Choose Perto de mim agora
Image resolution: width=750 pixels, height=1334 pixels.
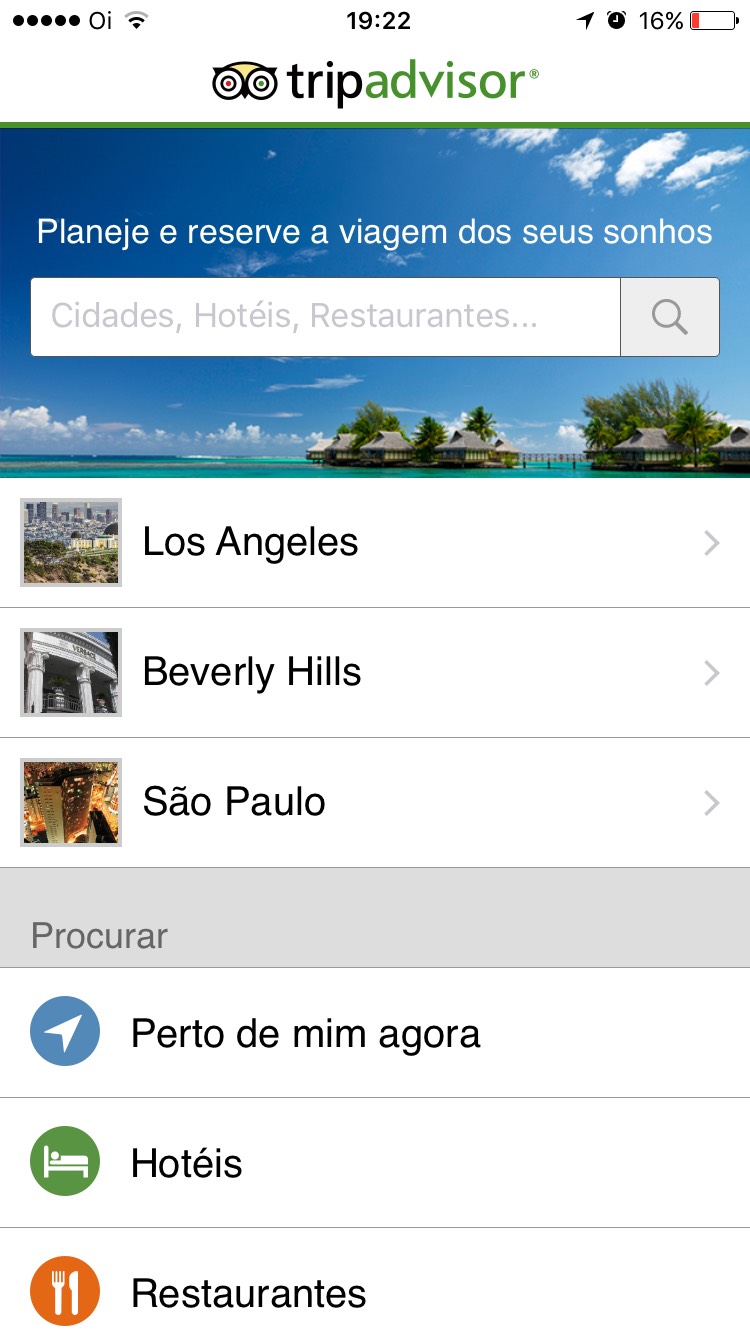click(375, 1033)
